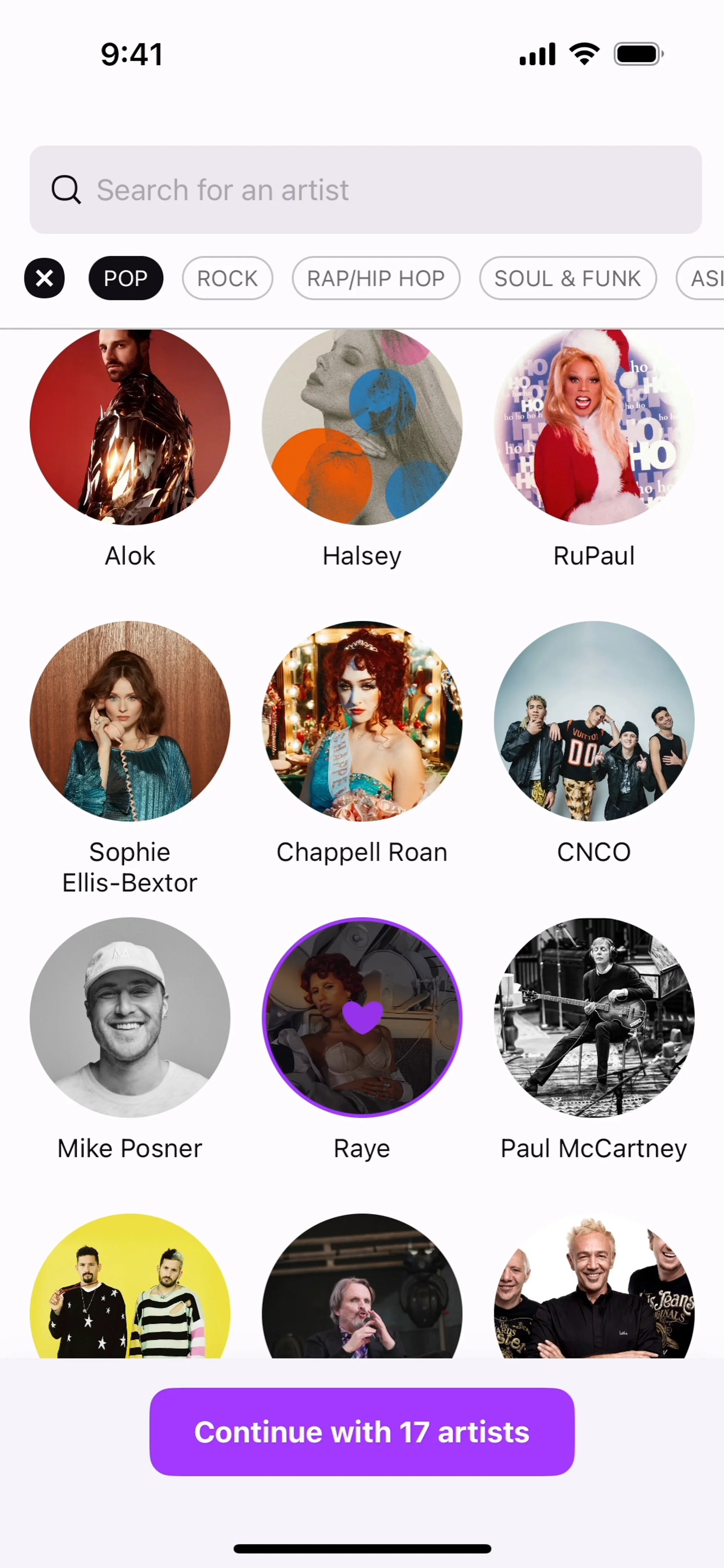Select Sophie Ellis-Bextor

[x=130, y=721]
